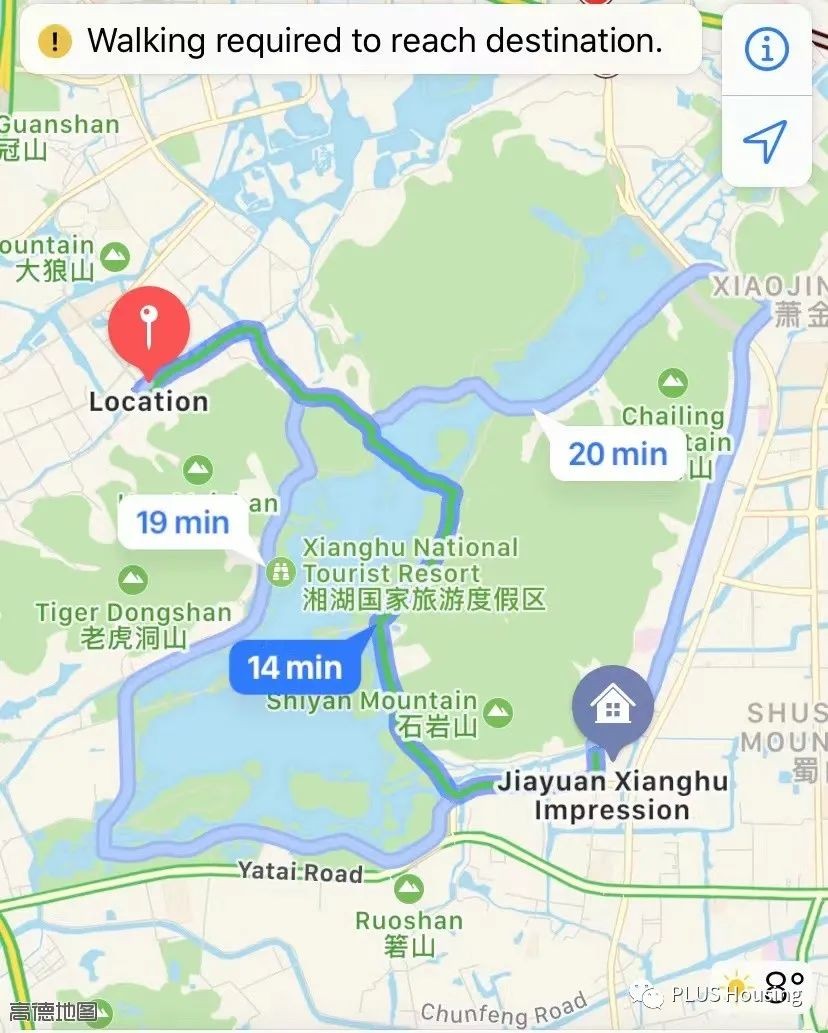Open the Tiger Dongshan mountain marker
The width and height of the screenshot is (828, 1033).
pyautogui.click(x=132, y=579)
